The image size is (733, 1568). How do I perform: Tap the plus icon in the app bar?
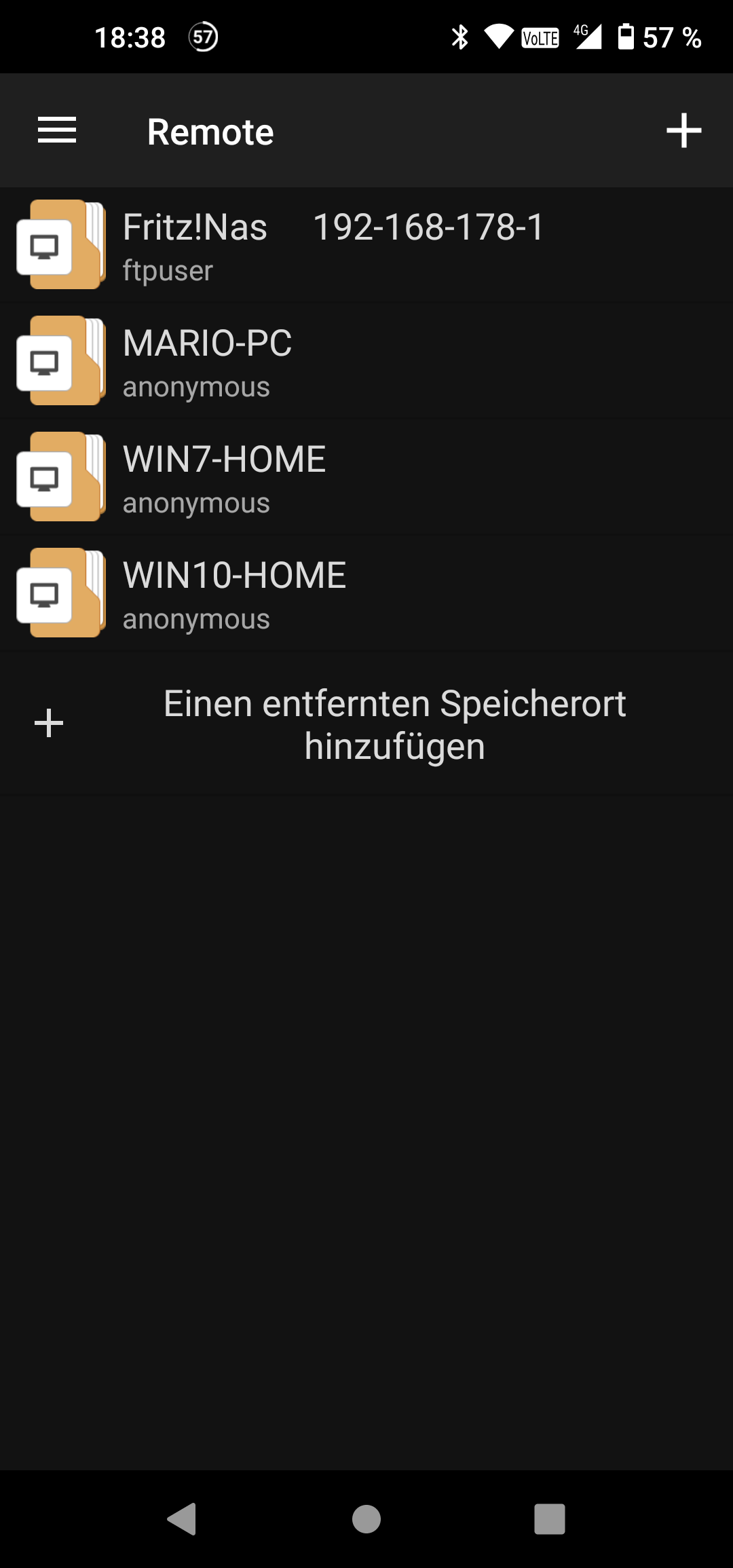(x=683, y=130)
